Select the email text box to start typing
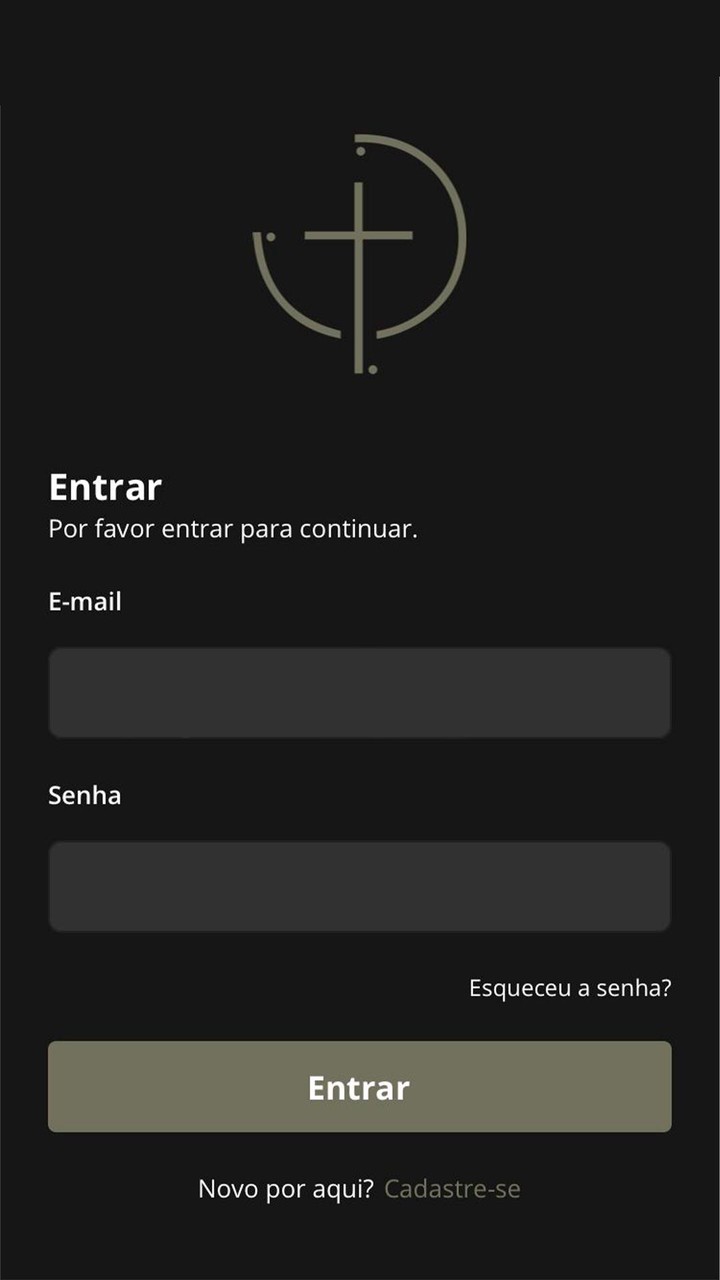The width and height of the screenshot is (720, 1280). [x=360, y=692]
